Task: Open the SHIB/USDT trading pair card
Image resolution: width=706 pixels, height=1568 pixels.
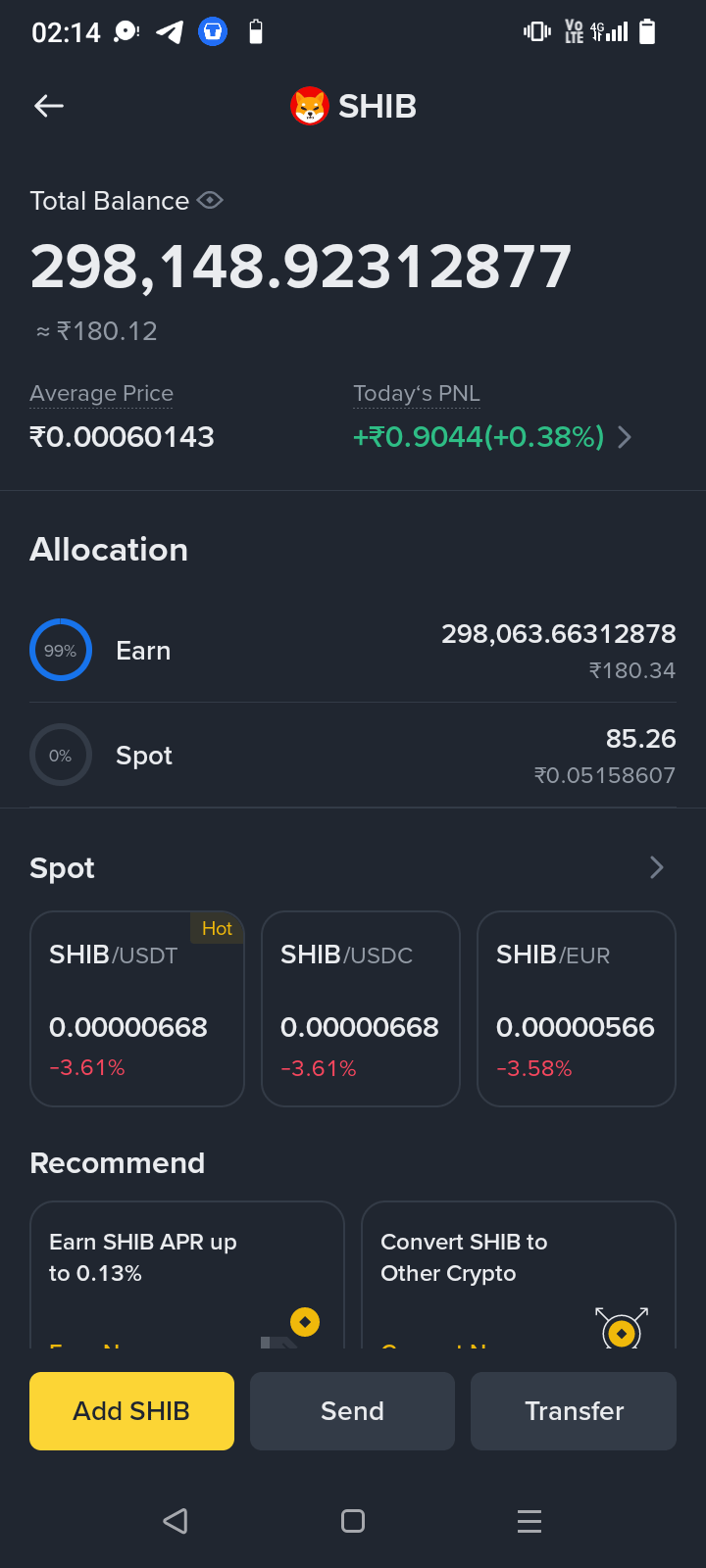Action: 137,1008
